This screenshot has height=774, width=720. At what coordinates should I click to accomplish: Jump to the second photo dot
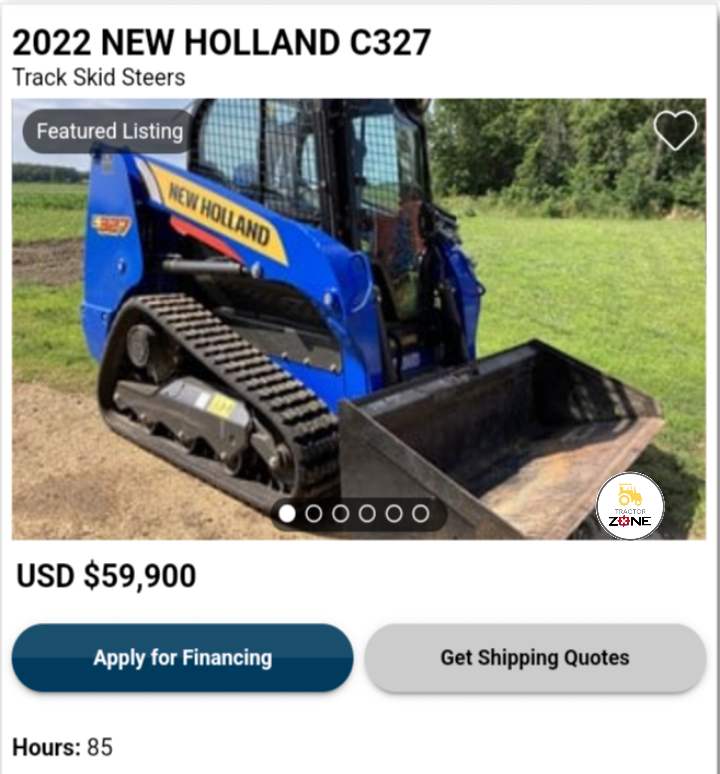click(x=314, y=513)
